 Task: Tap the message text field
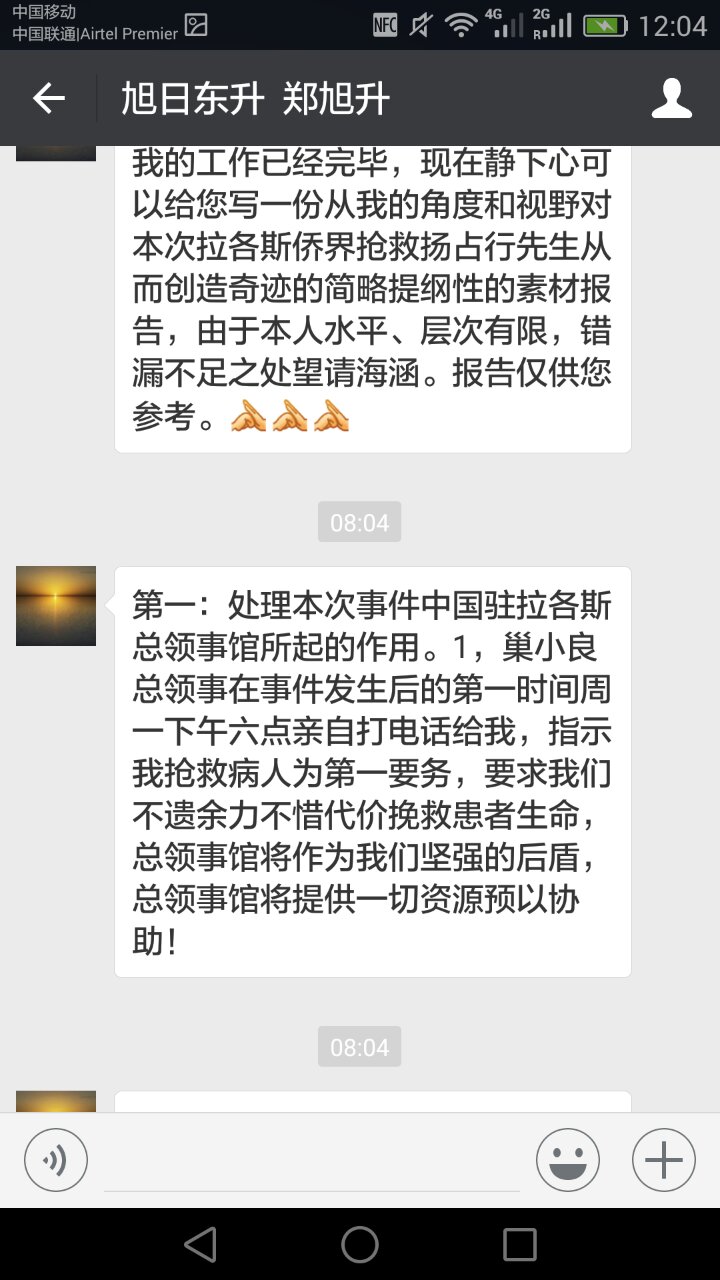312,1162
